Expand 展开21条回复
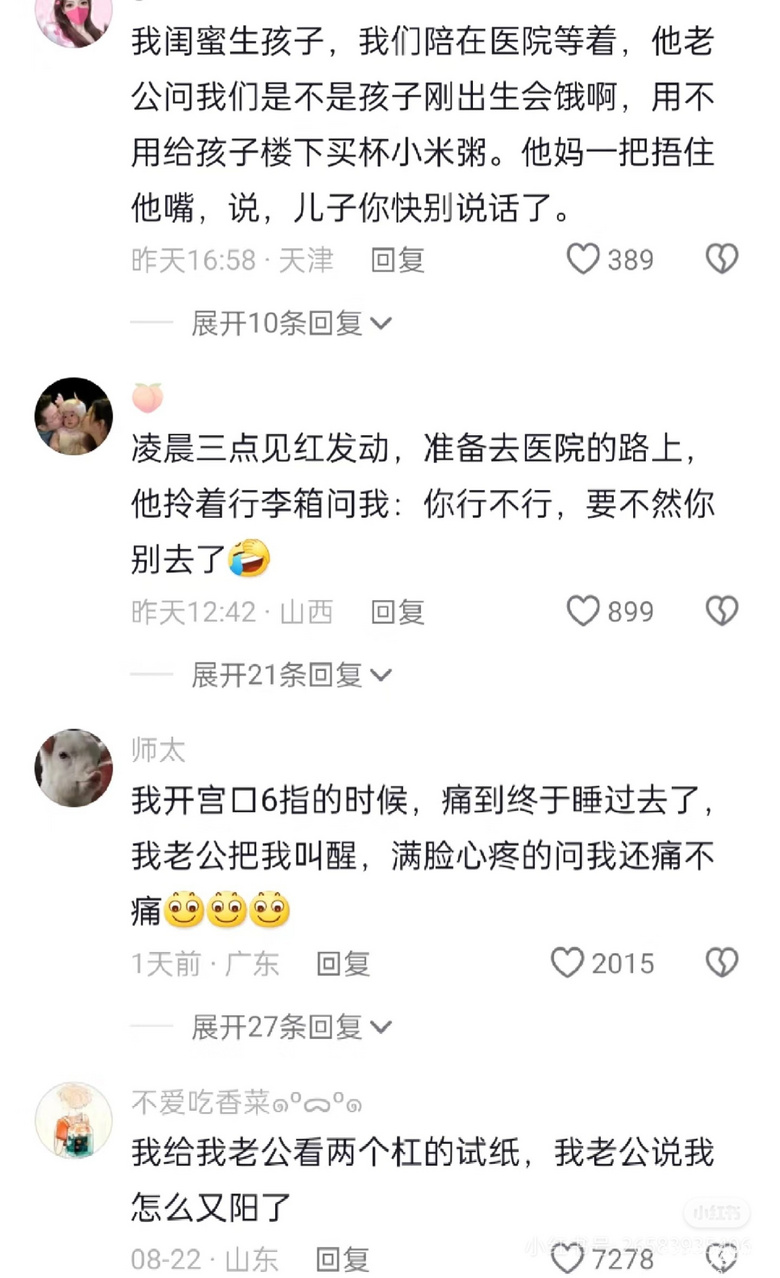This screenshot has width=780, height=1278. click(291, 675)
